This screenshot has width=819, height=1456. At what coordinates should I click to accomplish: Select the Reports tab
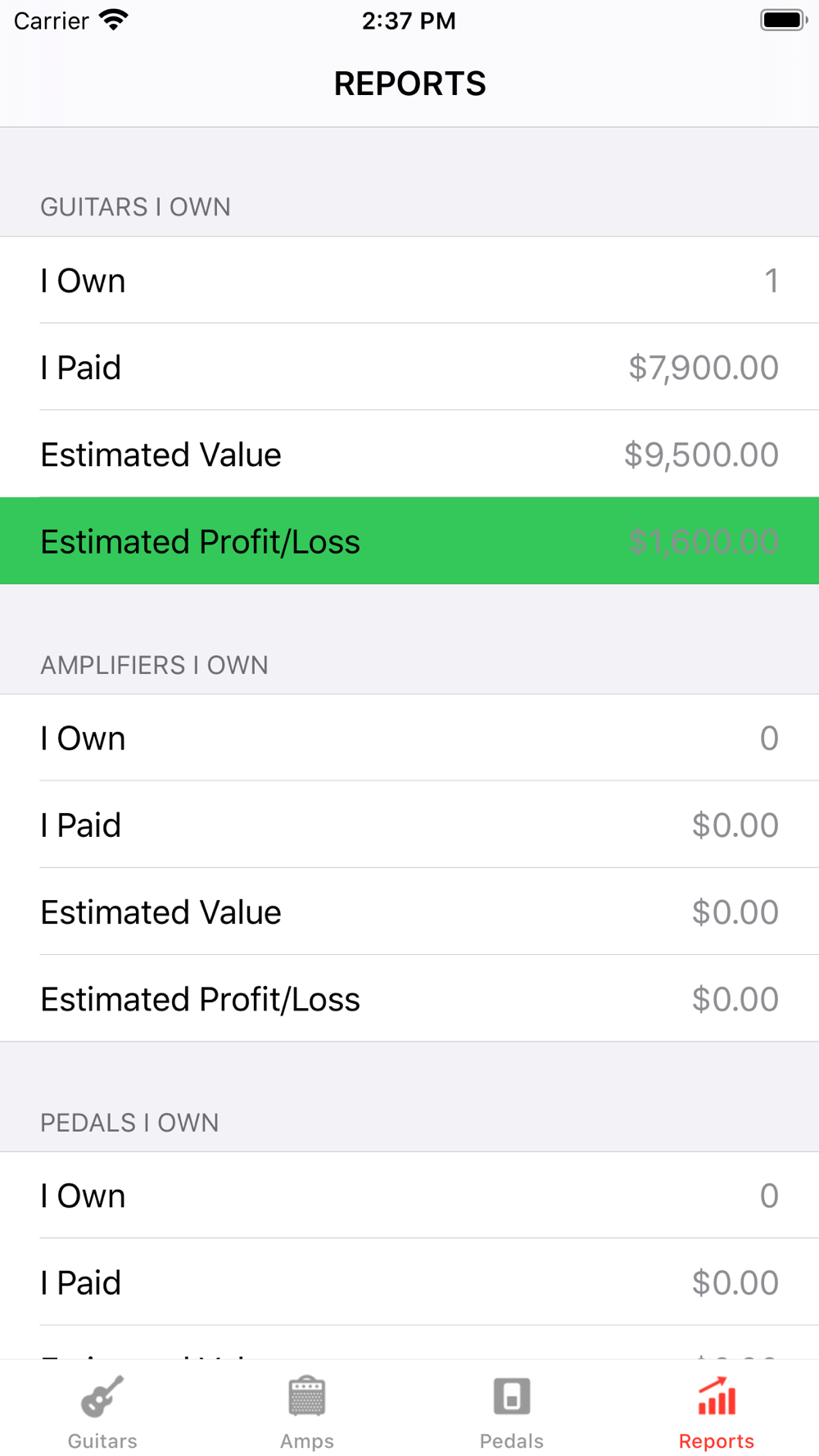click(717, 1412)
